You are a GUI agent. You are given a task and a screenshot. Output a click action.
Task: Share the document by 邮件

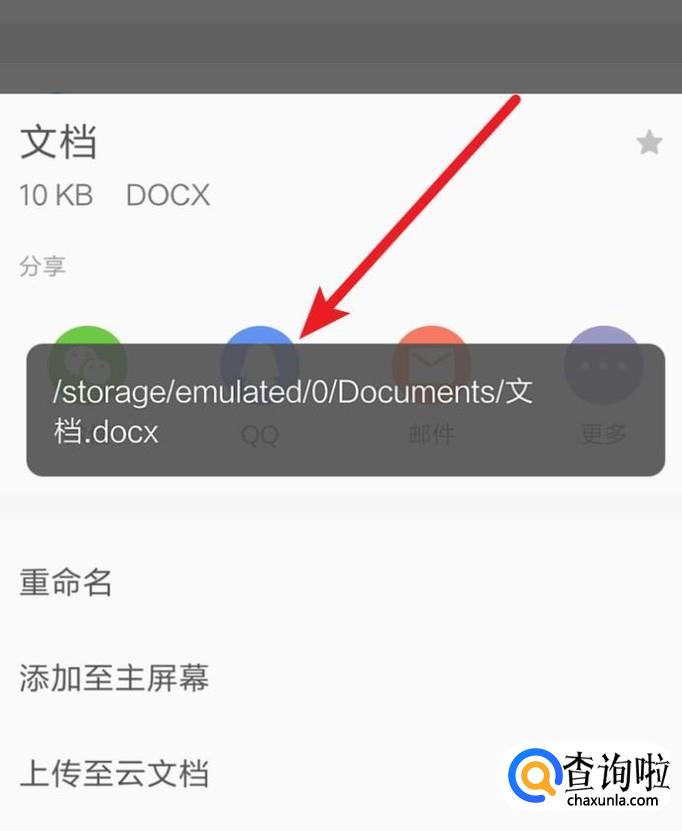point(431,365)
